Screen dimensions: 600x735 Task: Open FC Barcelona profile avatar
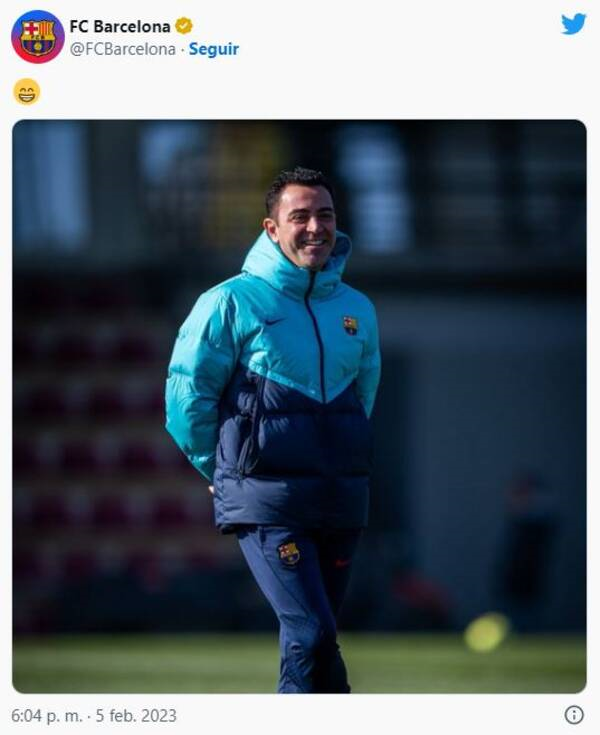[x=37, y=37]
